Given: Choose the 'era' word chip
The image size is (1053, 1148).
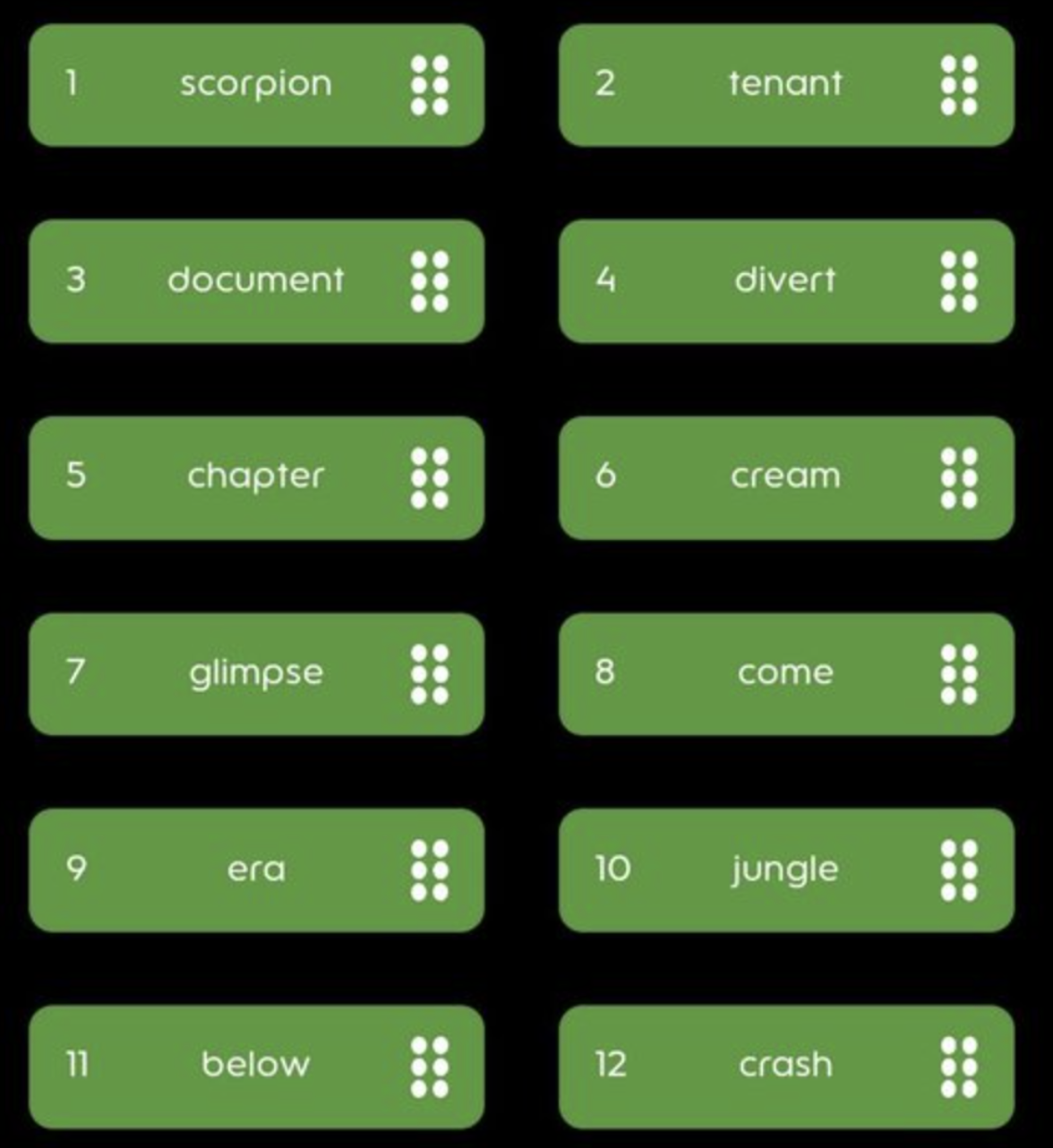Looking at the screenshot, I should [256, 870].
